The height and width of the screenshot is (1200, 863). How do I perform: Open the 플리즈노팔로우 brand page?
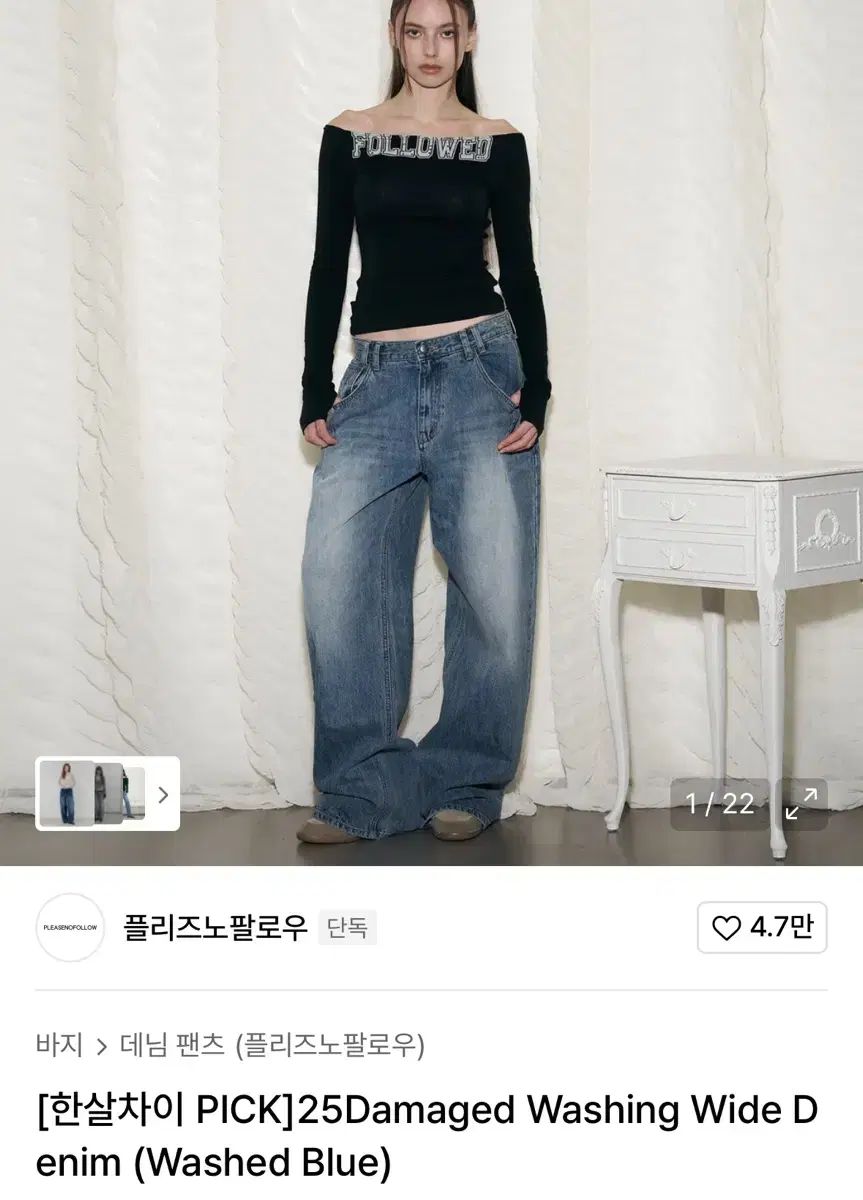[x=214, y=927]
